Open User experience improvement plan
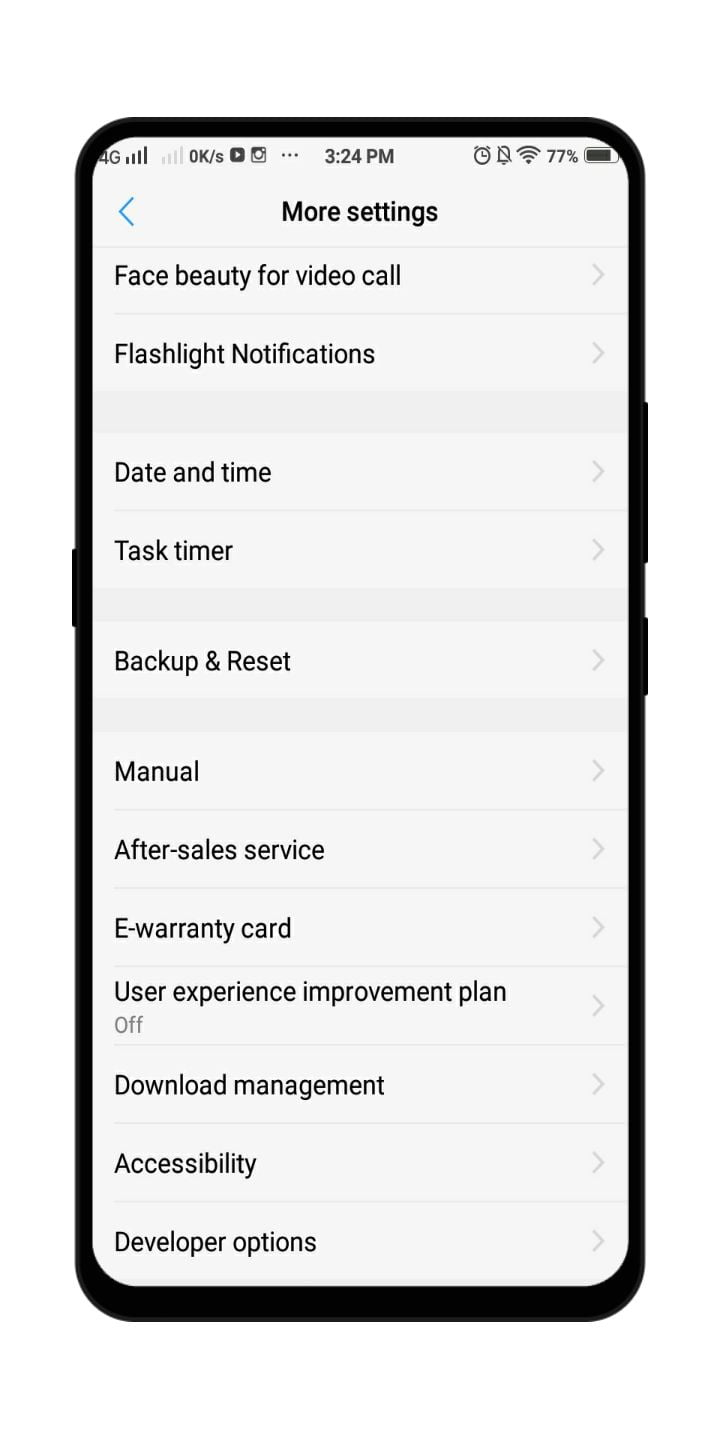Image resolution: width=720 pixels, height=1440 pixels. pos(360,1006)
